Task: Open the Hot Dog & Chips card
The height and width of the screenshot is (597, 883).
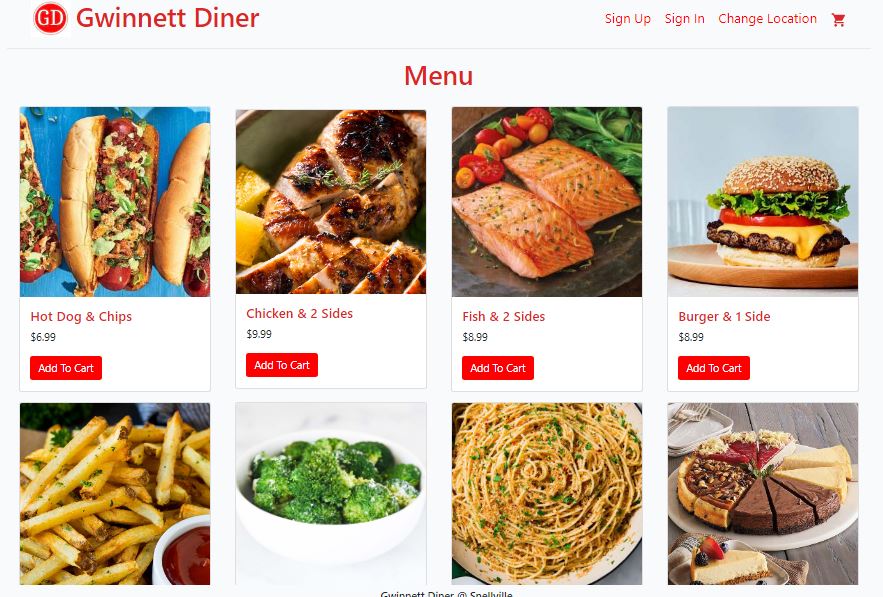Action: [81, 316]
